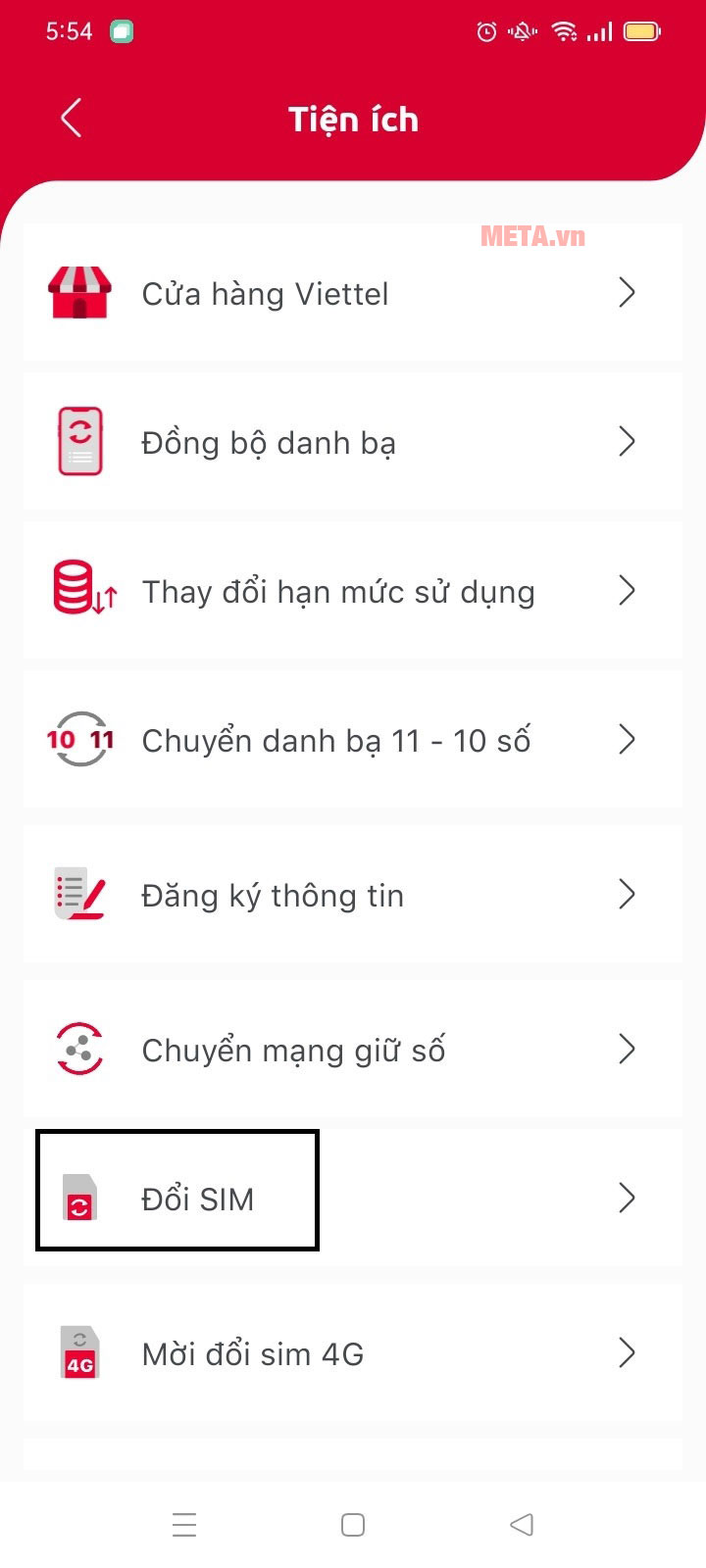
Task: Open recent apps from navigation bar
Action: pyautogui.click(x=184, y=1524)
